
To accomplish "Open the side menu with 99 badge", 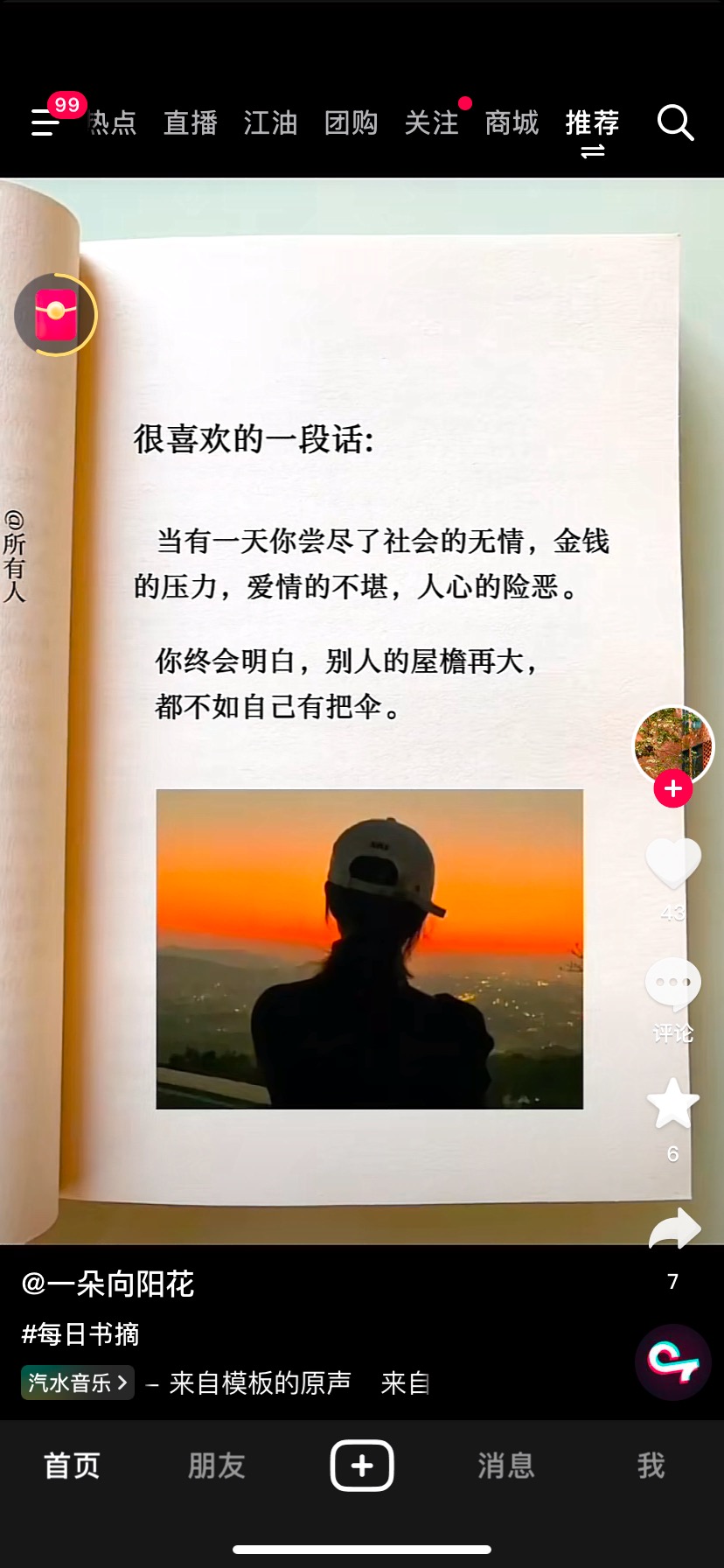I will 45,122.
